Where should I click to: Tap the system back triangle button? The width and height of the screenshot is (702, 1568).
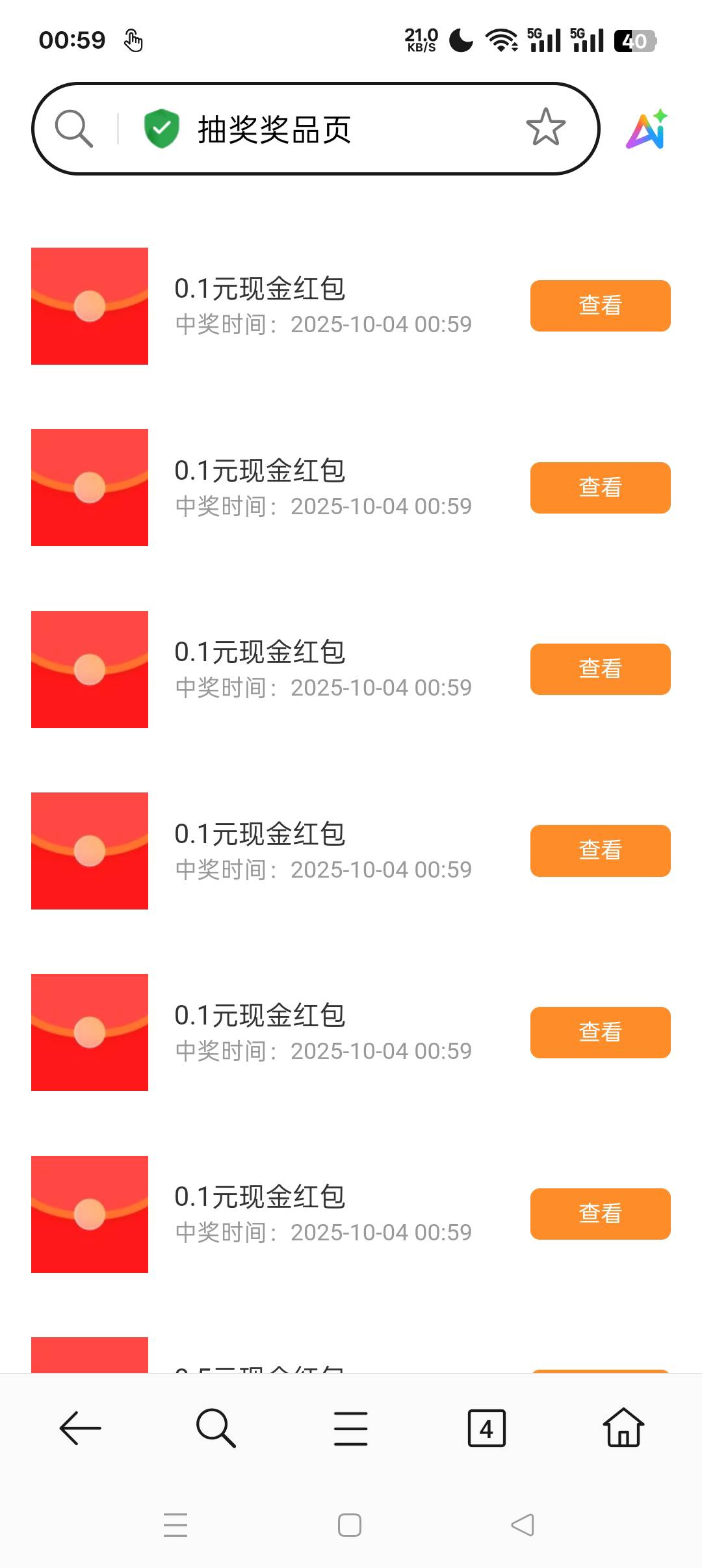click(x=523, y=1525)
